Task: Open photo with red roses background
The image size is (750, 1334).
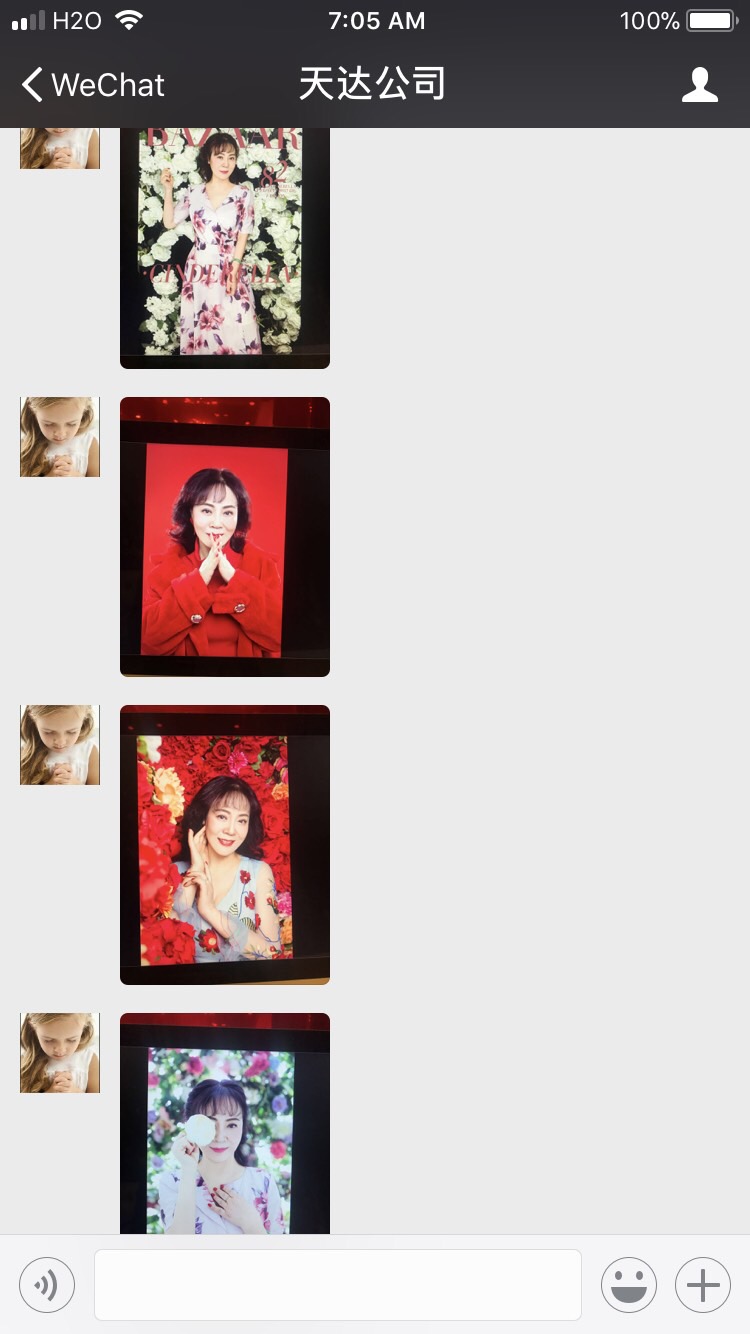Action: coord(225,845)
